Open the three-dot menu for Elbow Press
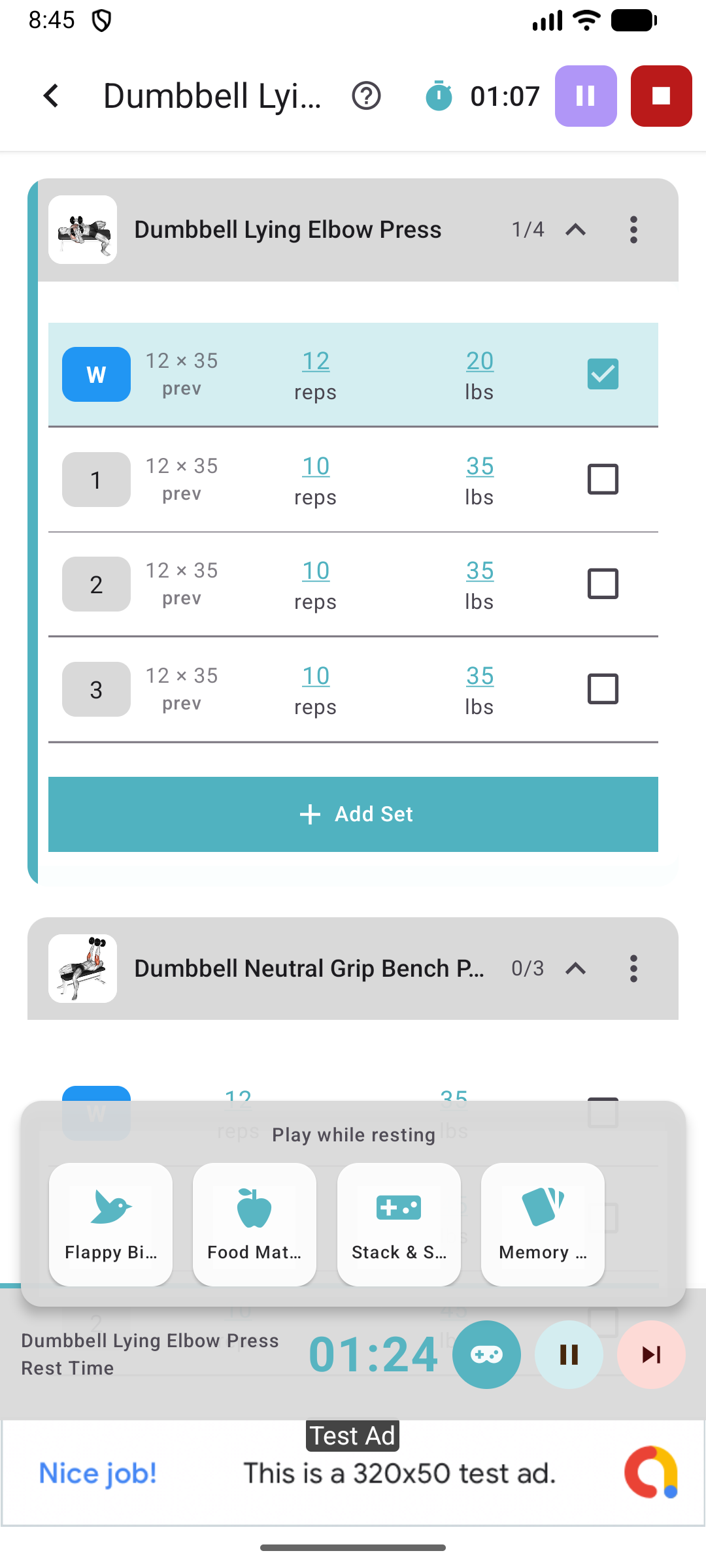Image resolution: width=706 pixels, height=1568 pixels. point(633,230)
